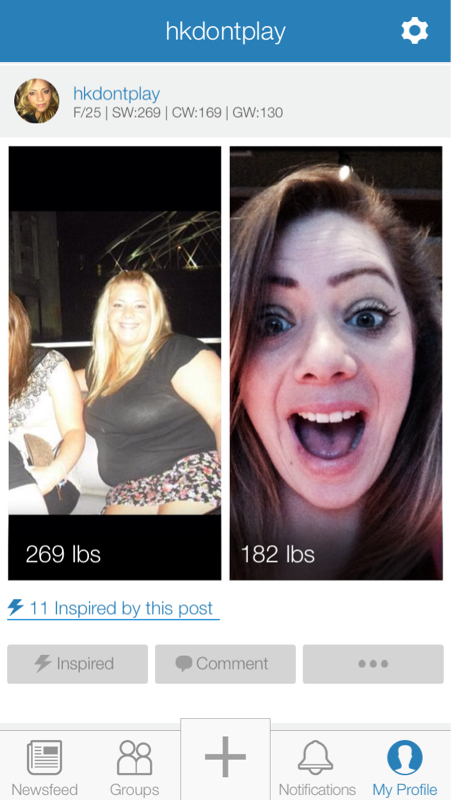View the 182 lbs after photo
This screenshot has width=451, height=800.
pos(336,363)
